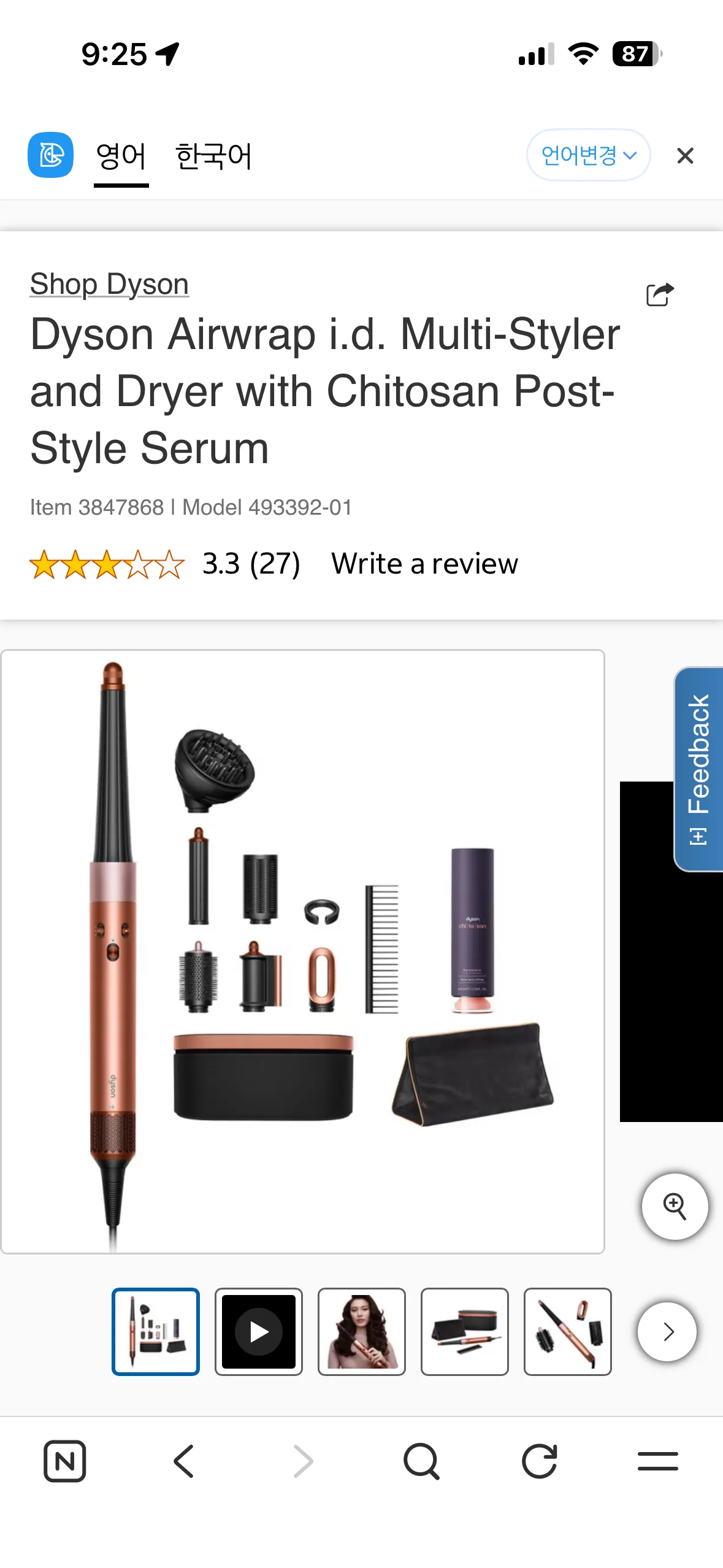Open the Shop Dyson link
The image size is (723, 1568).
click(109, 284)
